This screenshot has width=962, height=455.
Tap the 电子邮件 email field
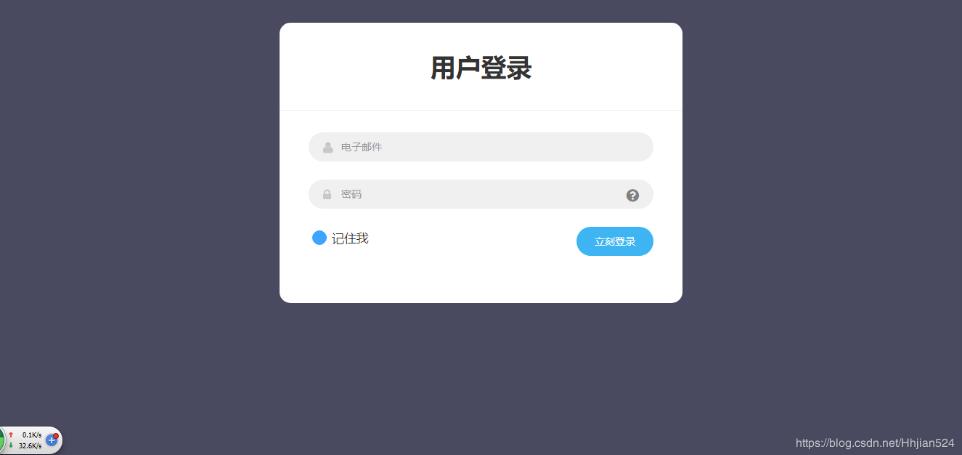pos(480,147)
